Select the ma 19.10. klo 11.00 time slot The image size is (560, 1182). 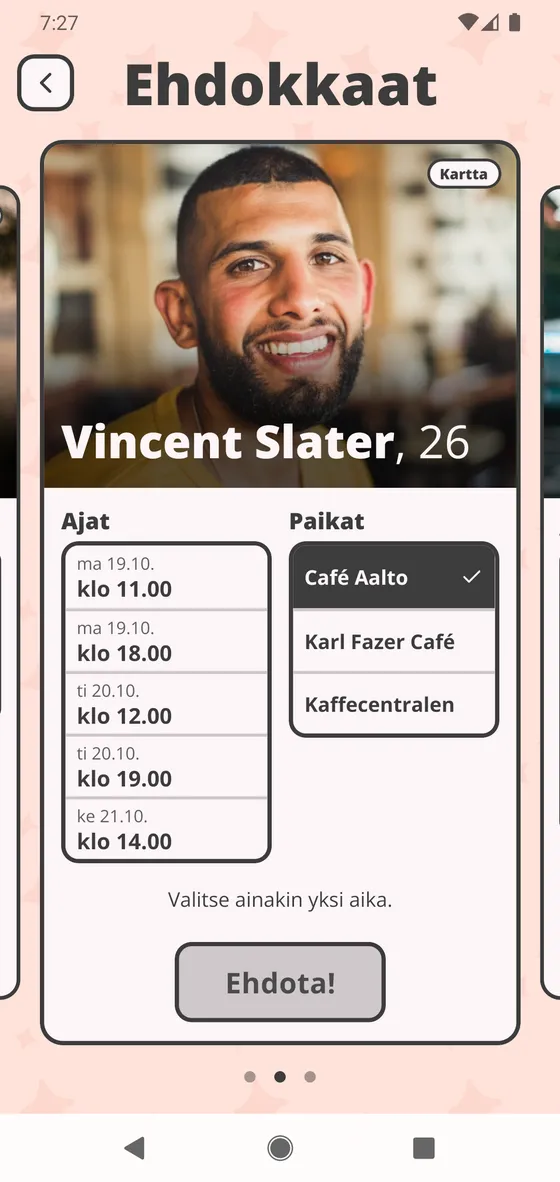(x=166, y=577)
